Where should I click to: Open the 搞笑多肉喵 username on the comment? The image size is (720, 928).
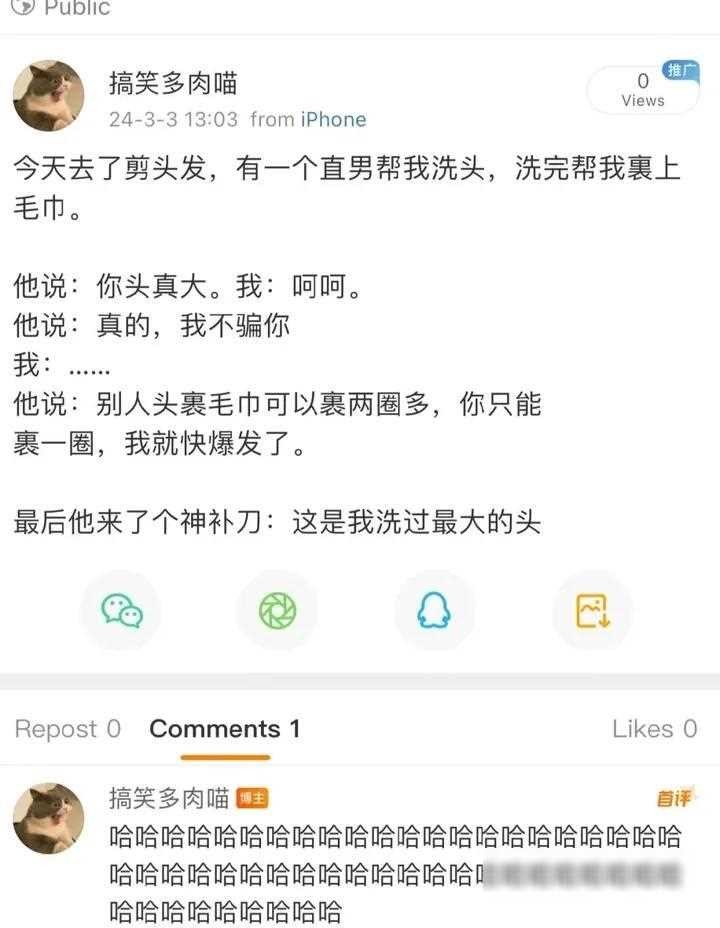(168, 798)
